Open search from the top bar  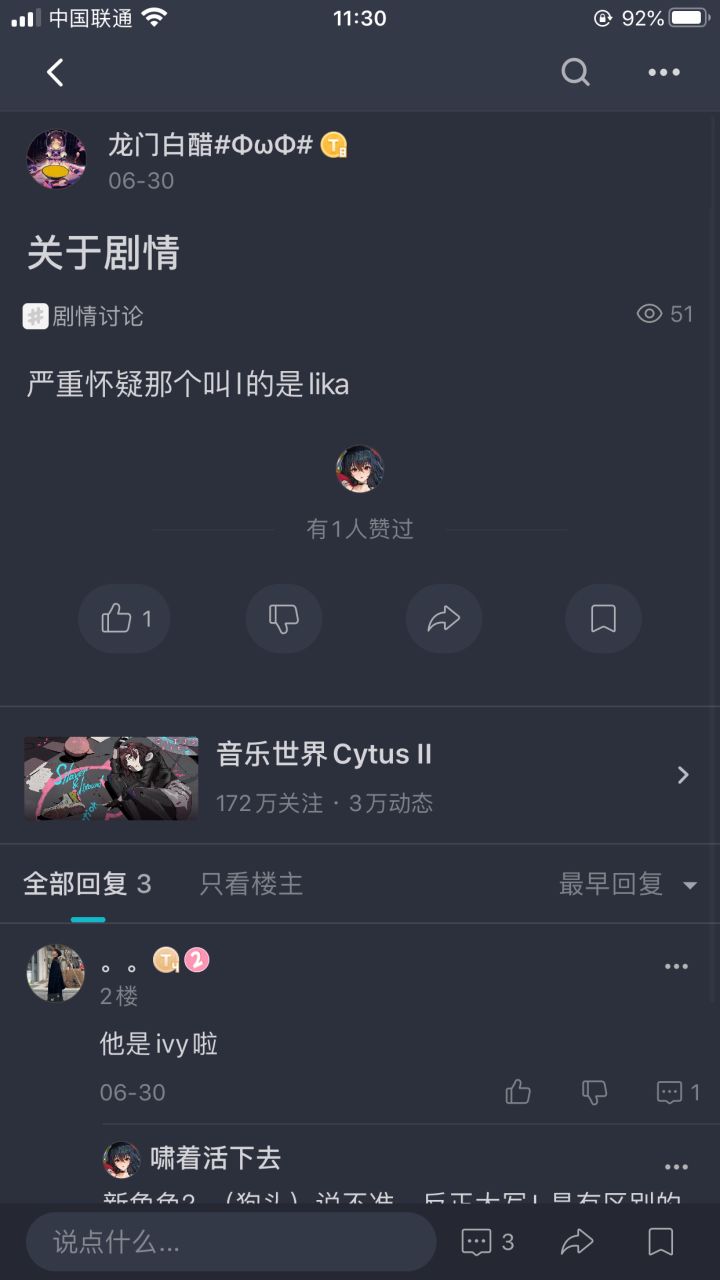tap(575, 72)
